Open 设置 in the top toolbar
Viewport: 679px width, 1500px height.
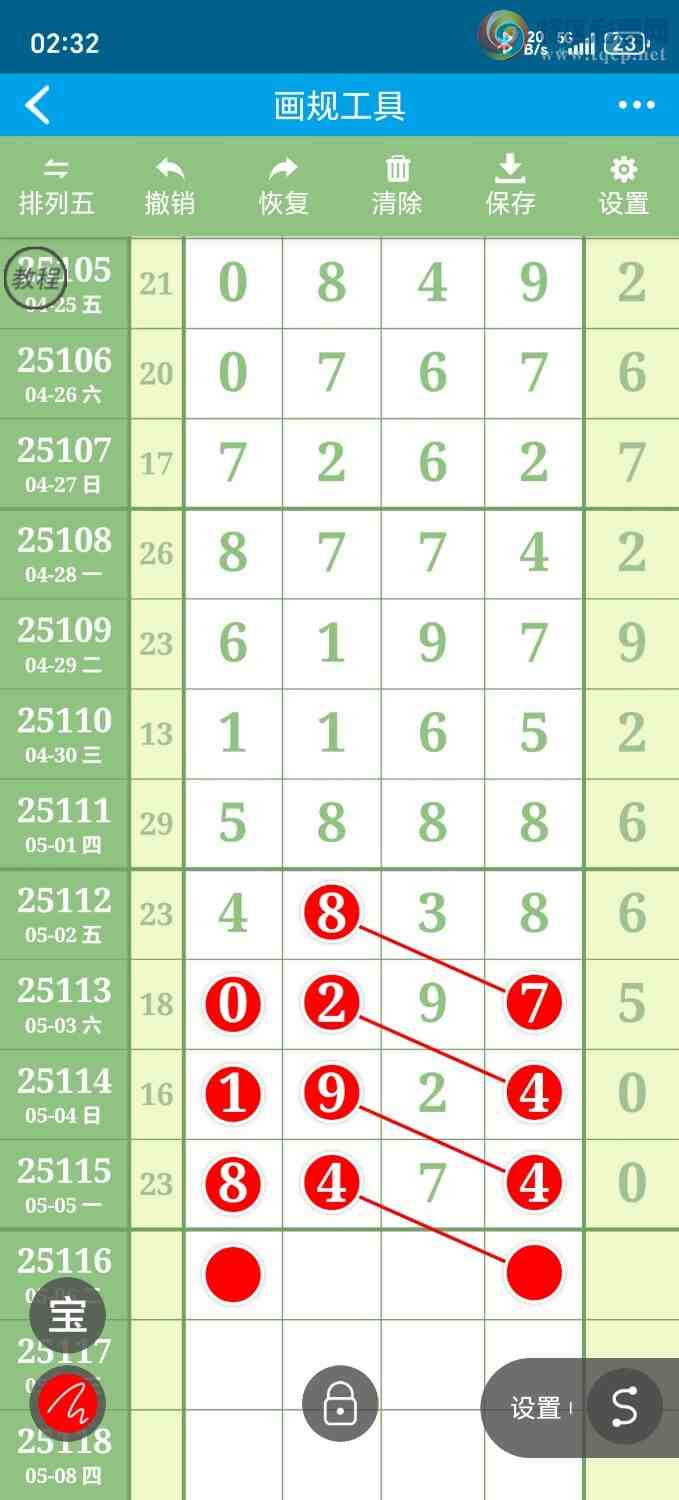(624, 187)
